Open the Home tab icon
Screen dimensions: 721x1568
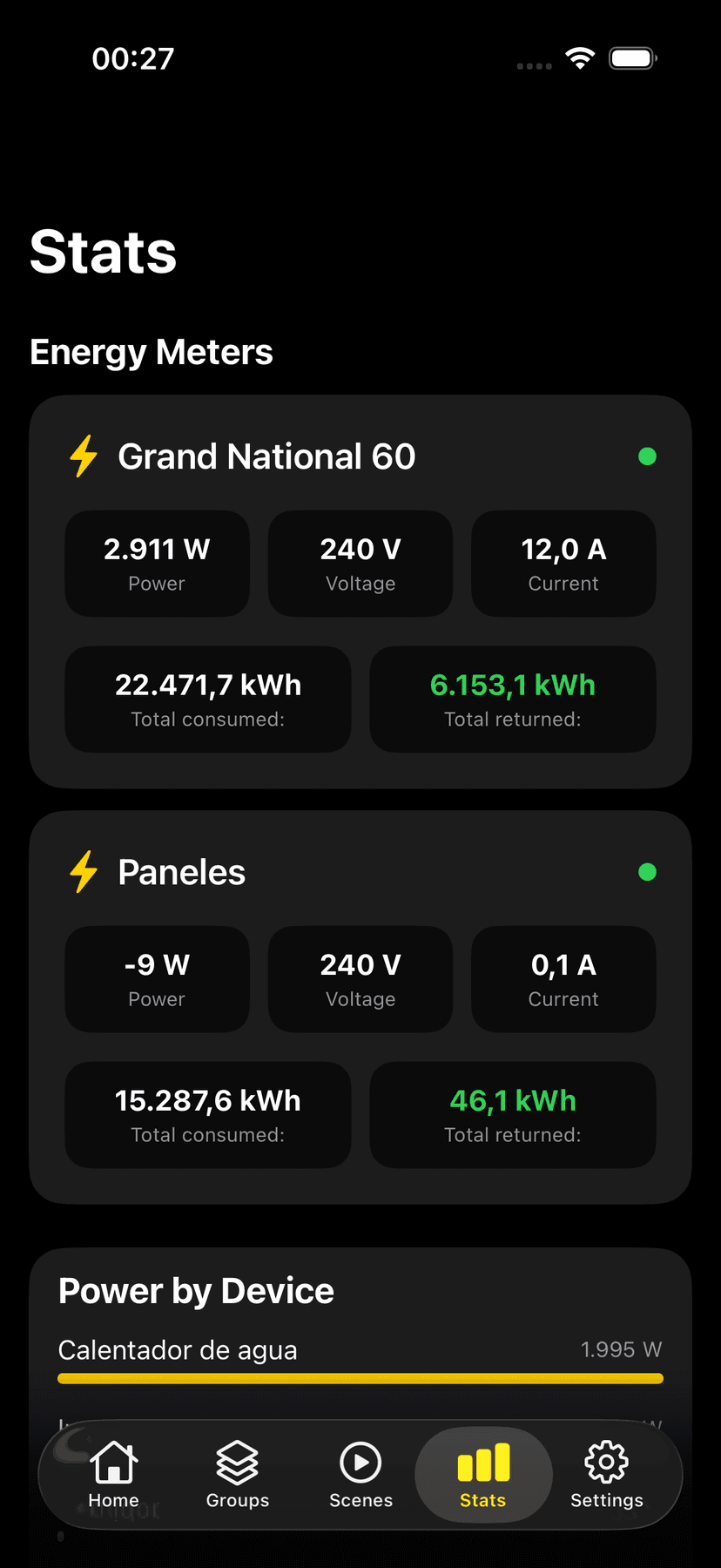point(113,1475)
